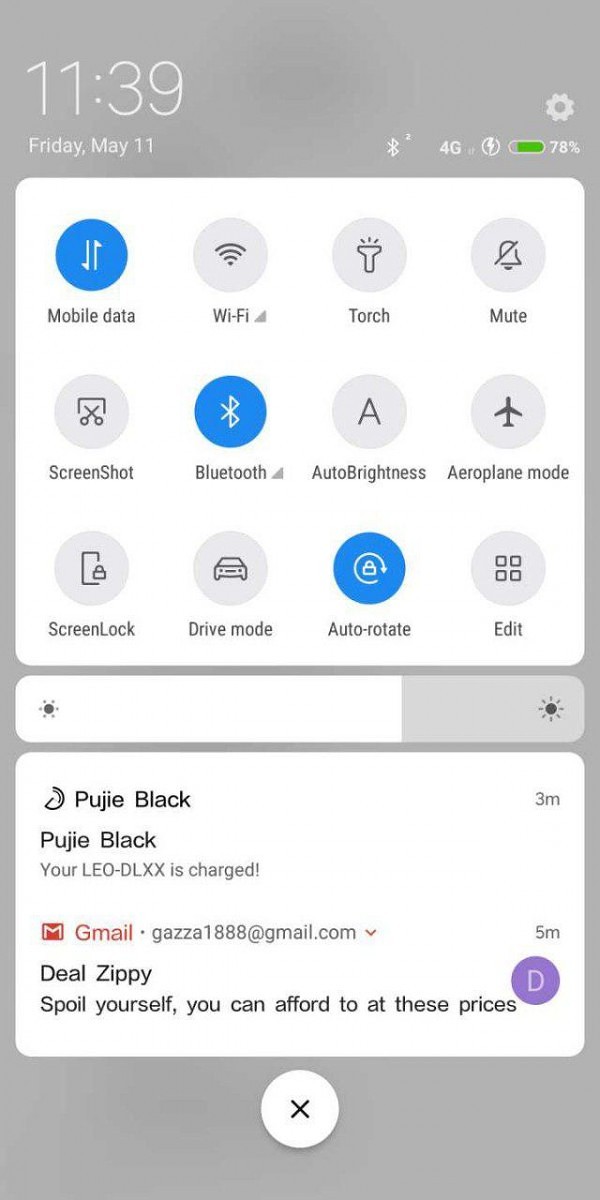Take a ScreenShot
This screenshot has height=1200, width=600.
(91, 412)
